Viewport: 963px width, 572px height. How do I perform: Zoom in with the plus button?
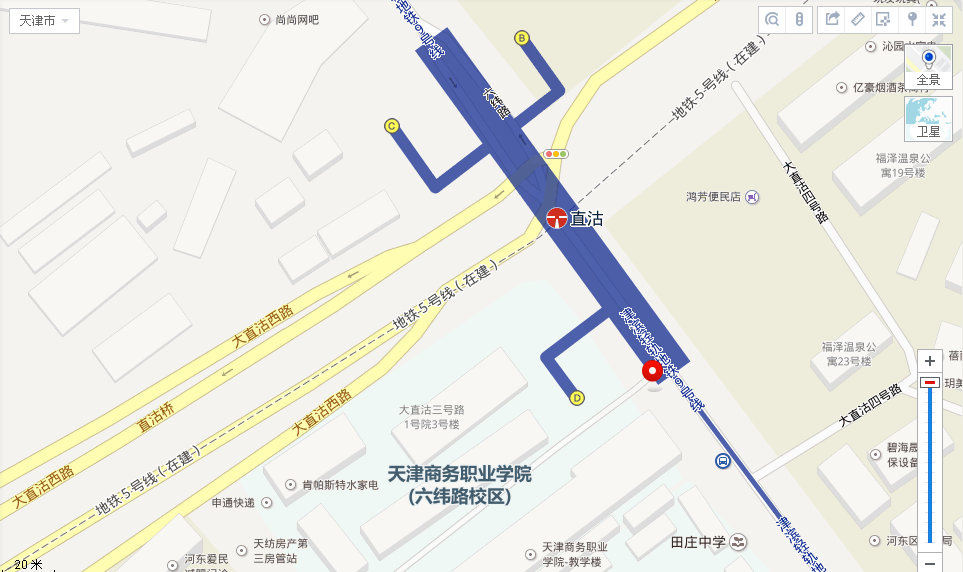click(x=930, y=360)
